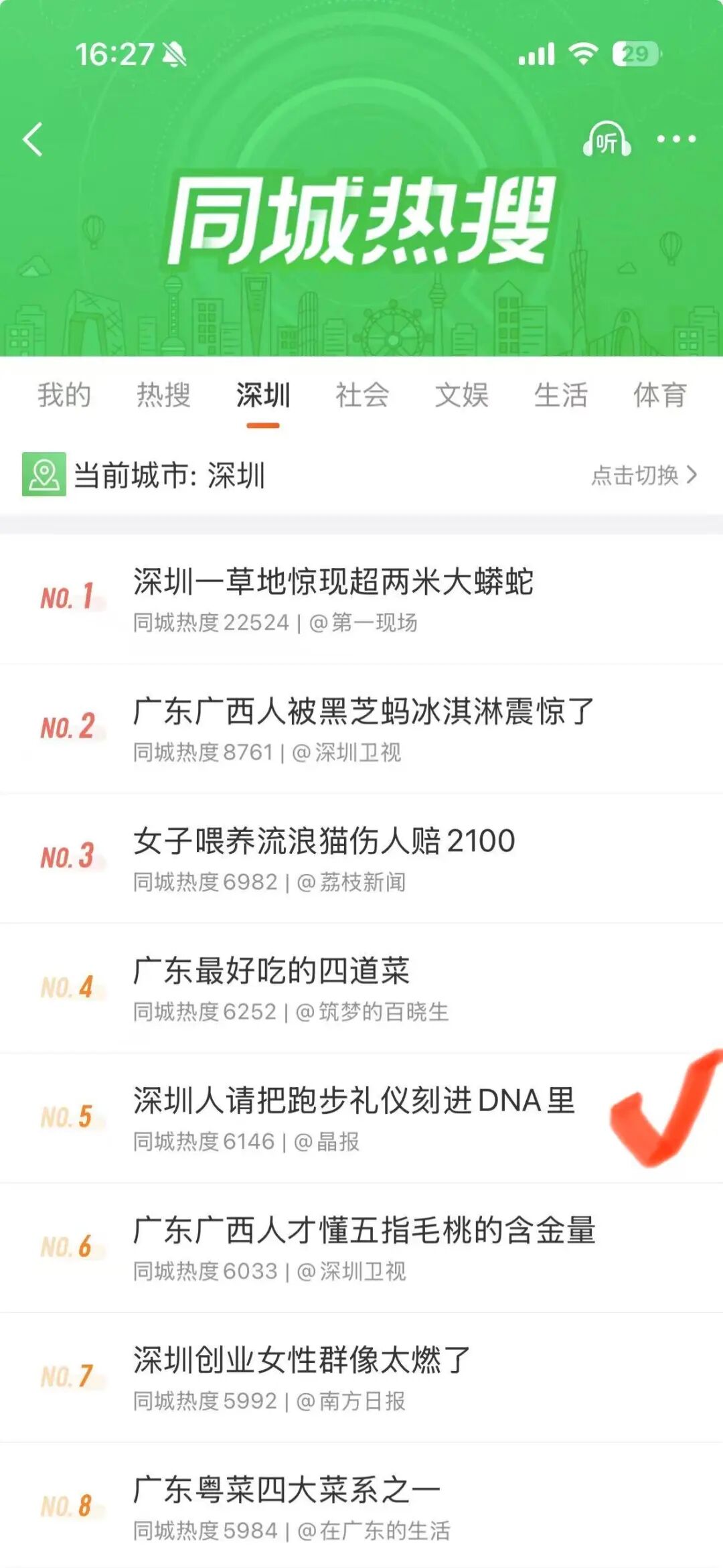Image resolution: width=723 pixels, height=1568 pixels.
Task: Switch to the 我的 tab
Action: pyautogui.click(x=64, y=395)
